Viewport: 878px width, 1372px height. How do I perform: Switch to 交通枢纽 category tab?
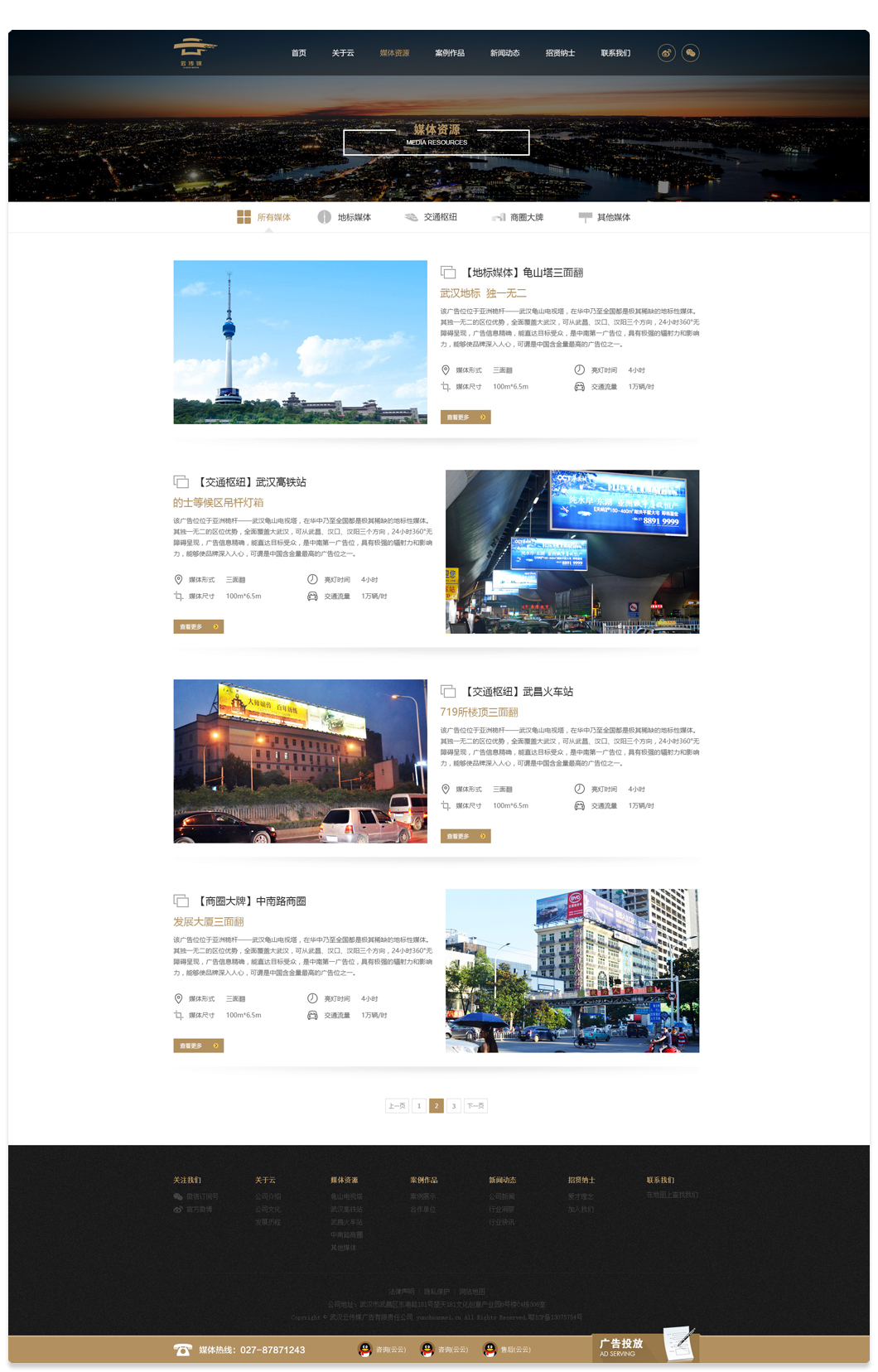pos(431,217)
